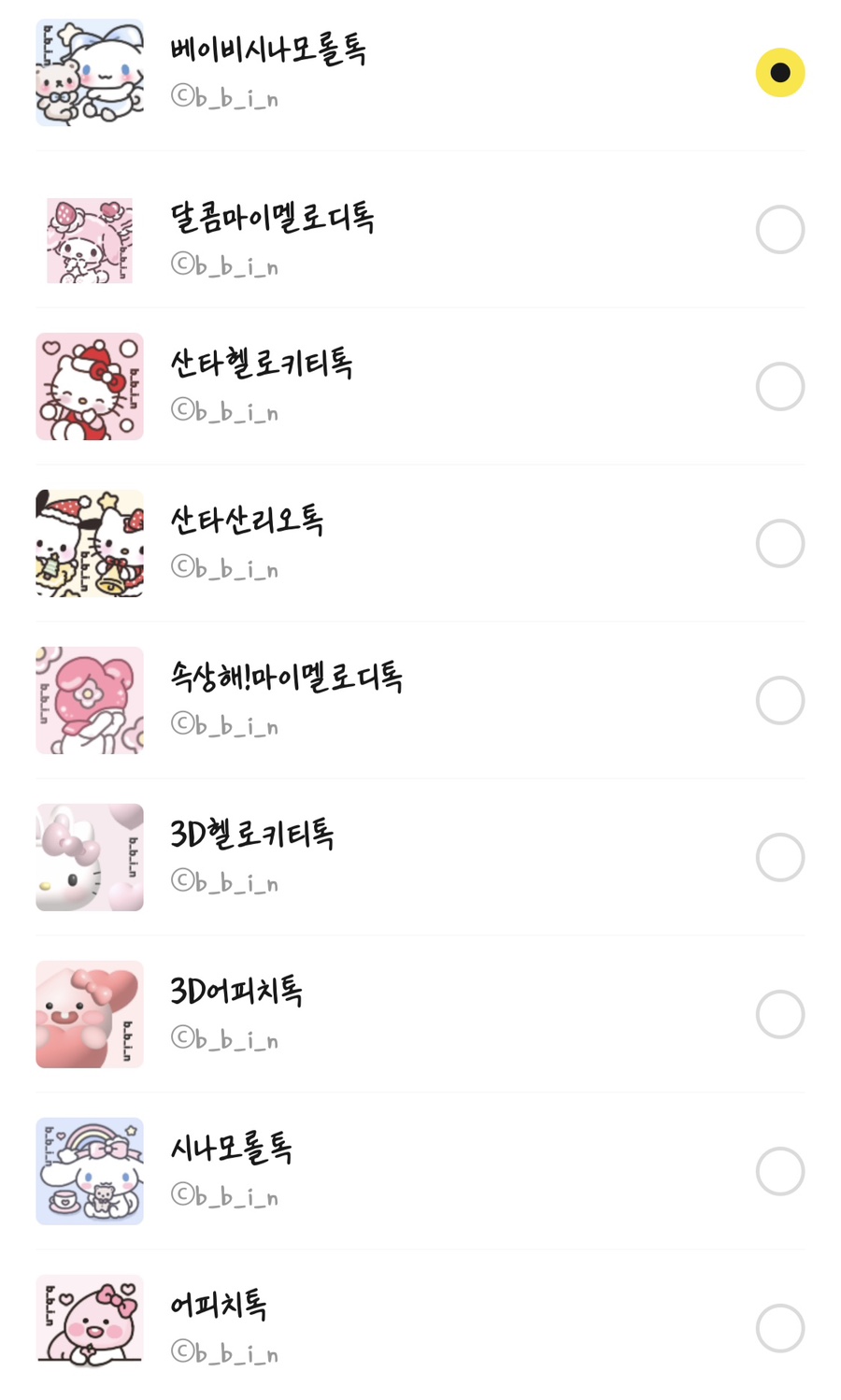Select 시나모롤톡 theme radio button

[x=779, y=1172]
